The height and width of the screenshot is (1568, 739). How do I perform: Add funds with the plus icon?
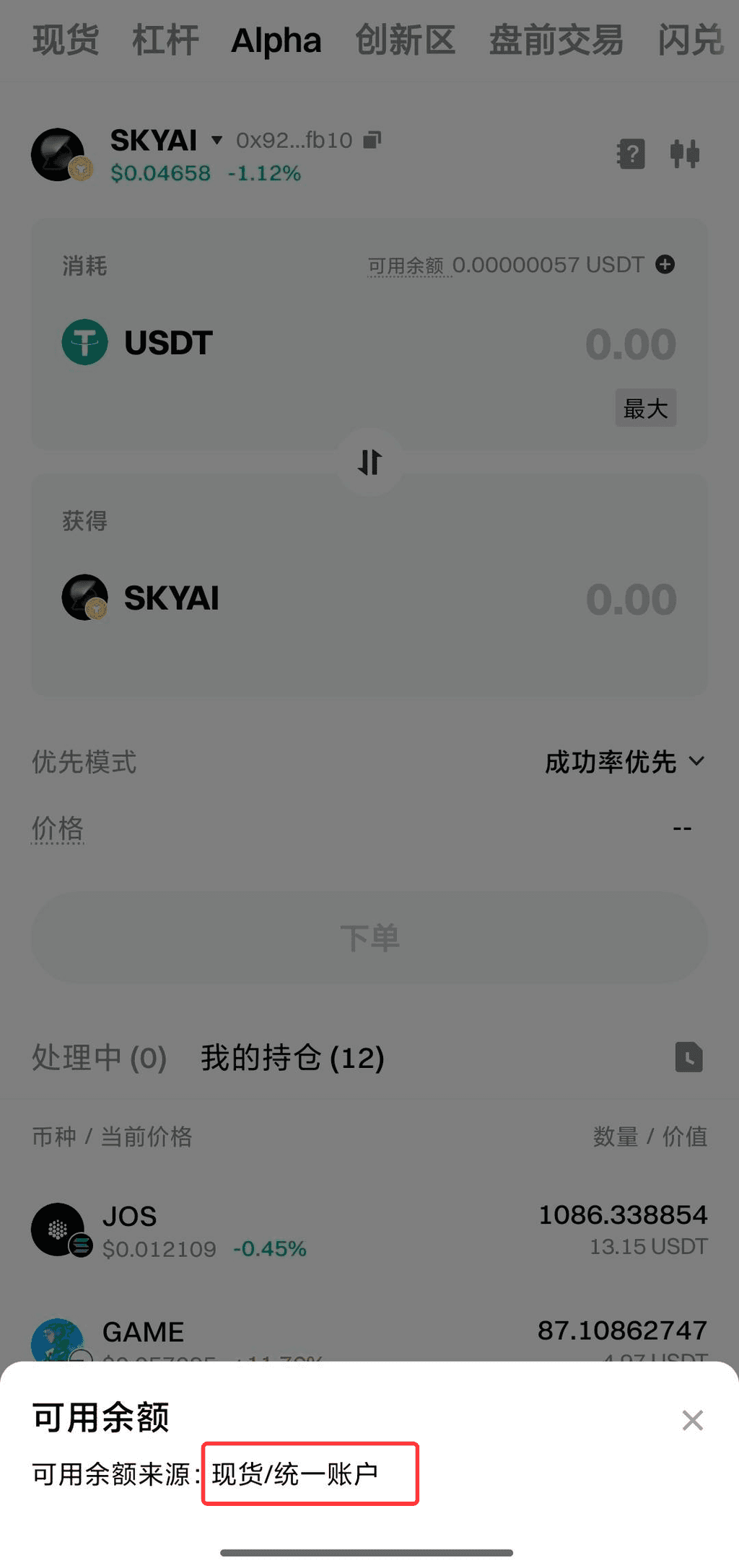coord(665,265)
